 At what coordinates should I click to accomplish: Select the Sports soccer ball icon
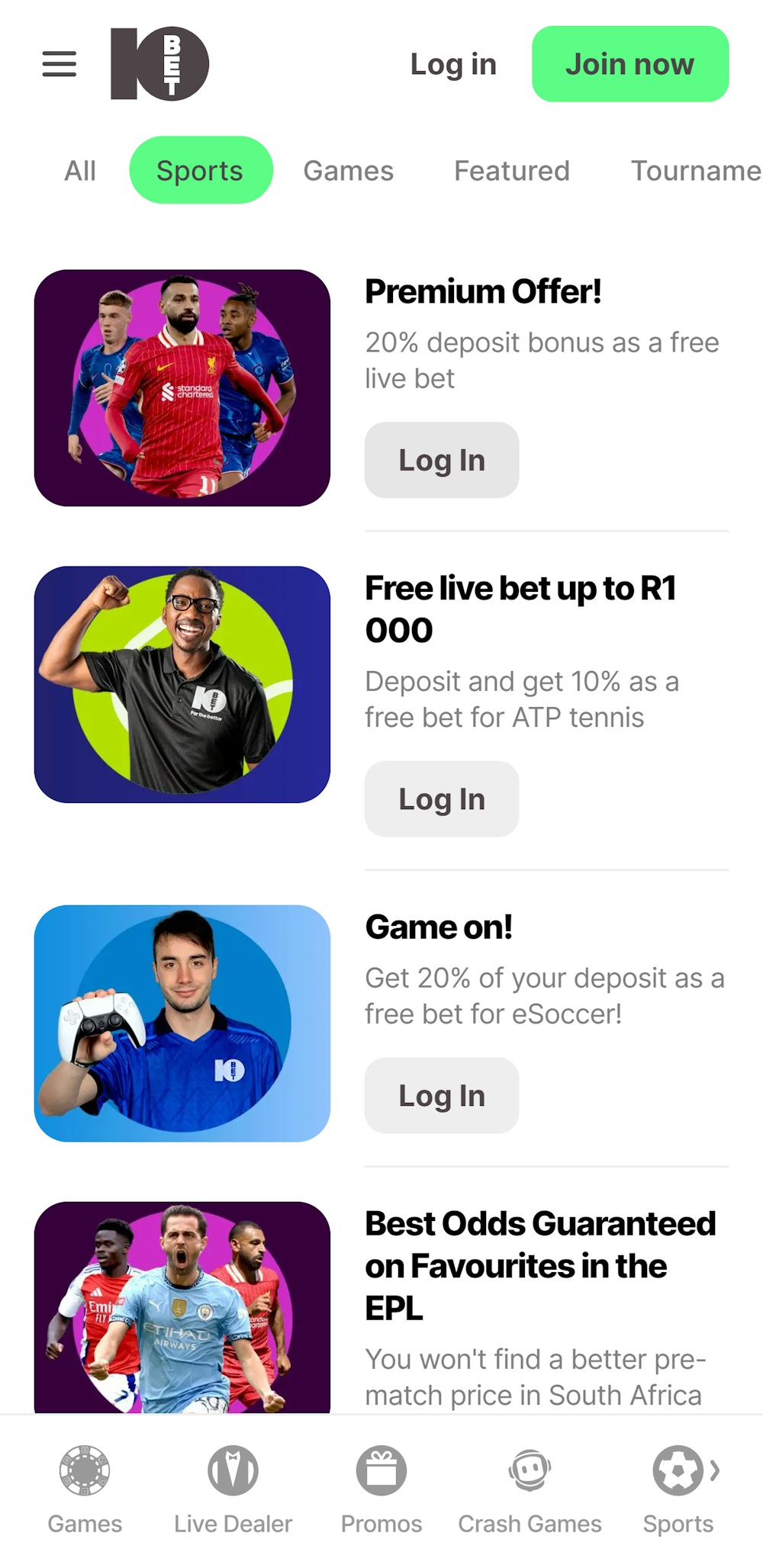(x=678, y=1471)
